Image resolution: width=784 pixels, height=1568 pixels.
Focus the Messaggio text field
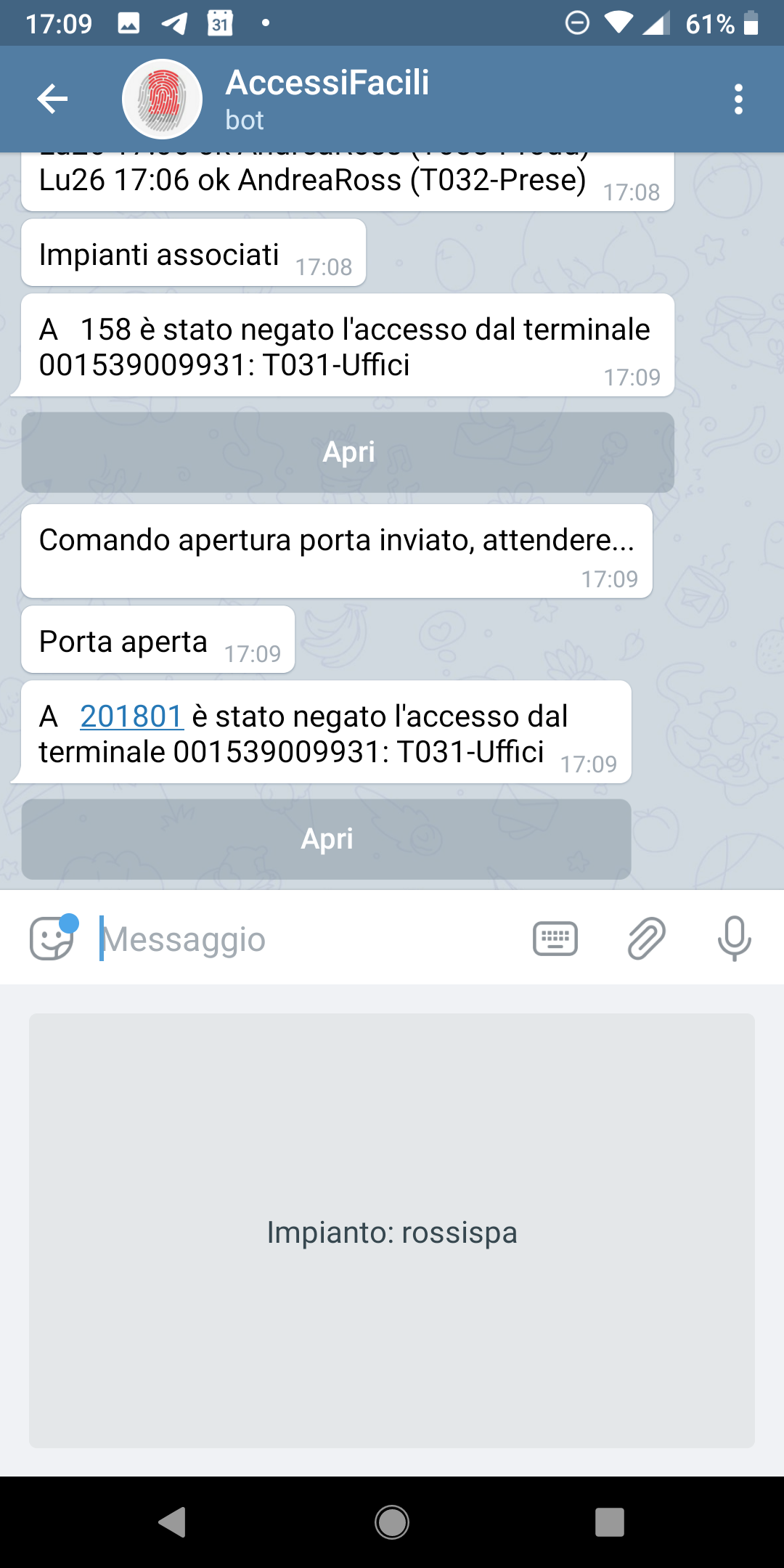309,939
